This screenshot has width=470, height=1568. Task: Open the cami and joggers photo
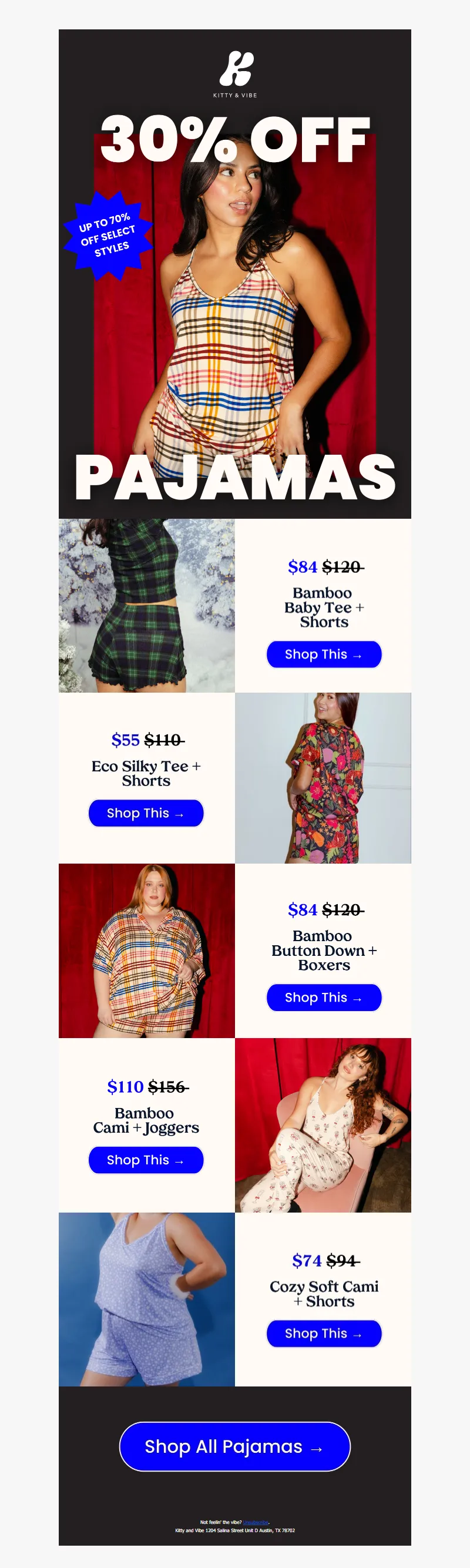pyautogui.click(x=323, y=1125)
